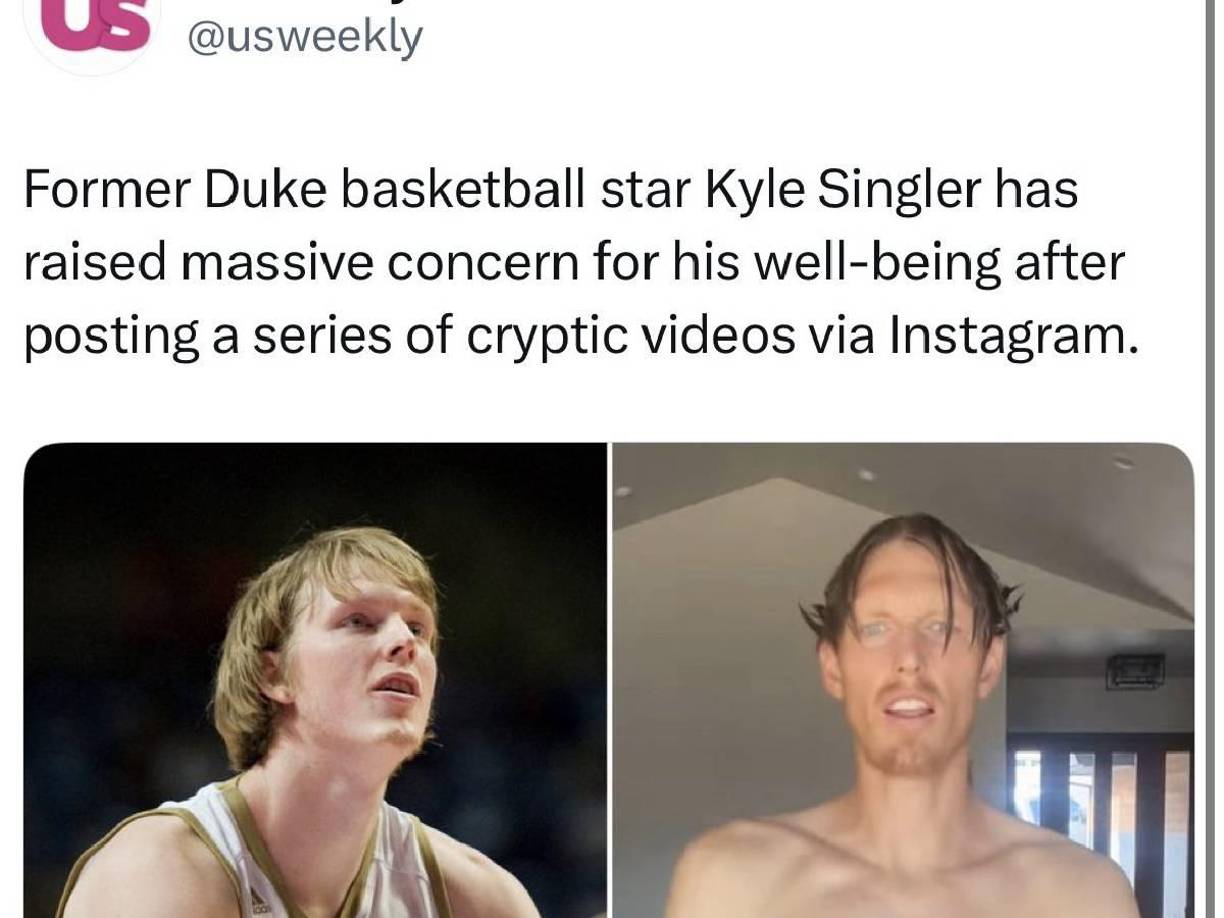Viewport: 1224px width, 918px height.
Task: Open the right Instagram video photo
Action: click(903, 680)
